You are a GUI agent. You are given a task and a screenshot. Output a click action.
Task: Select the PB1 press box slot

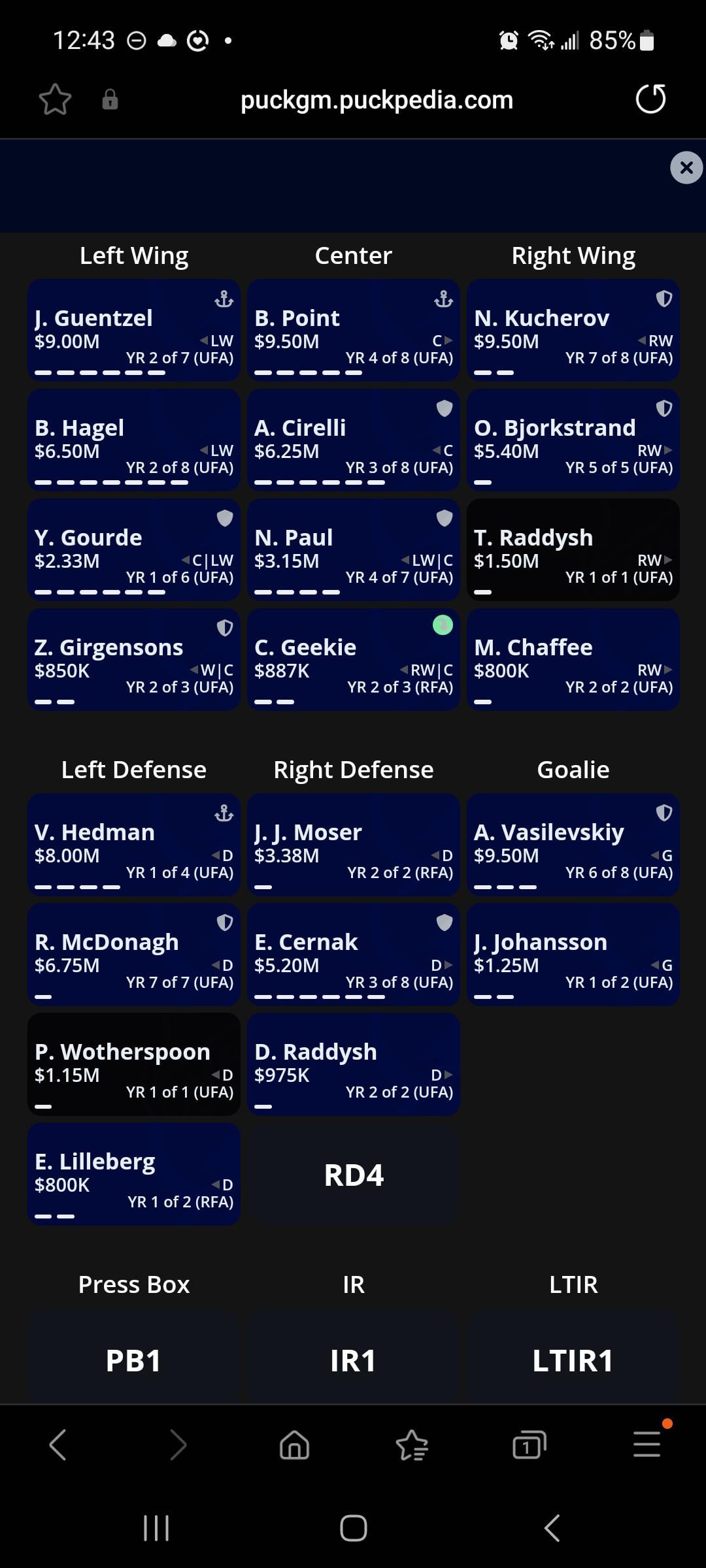click(133, 1360)
